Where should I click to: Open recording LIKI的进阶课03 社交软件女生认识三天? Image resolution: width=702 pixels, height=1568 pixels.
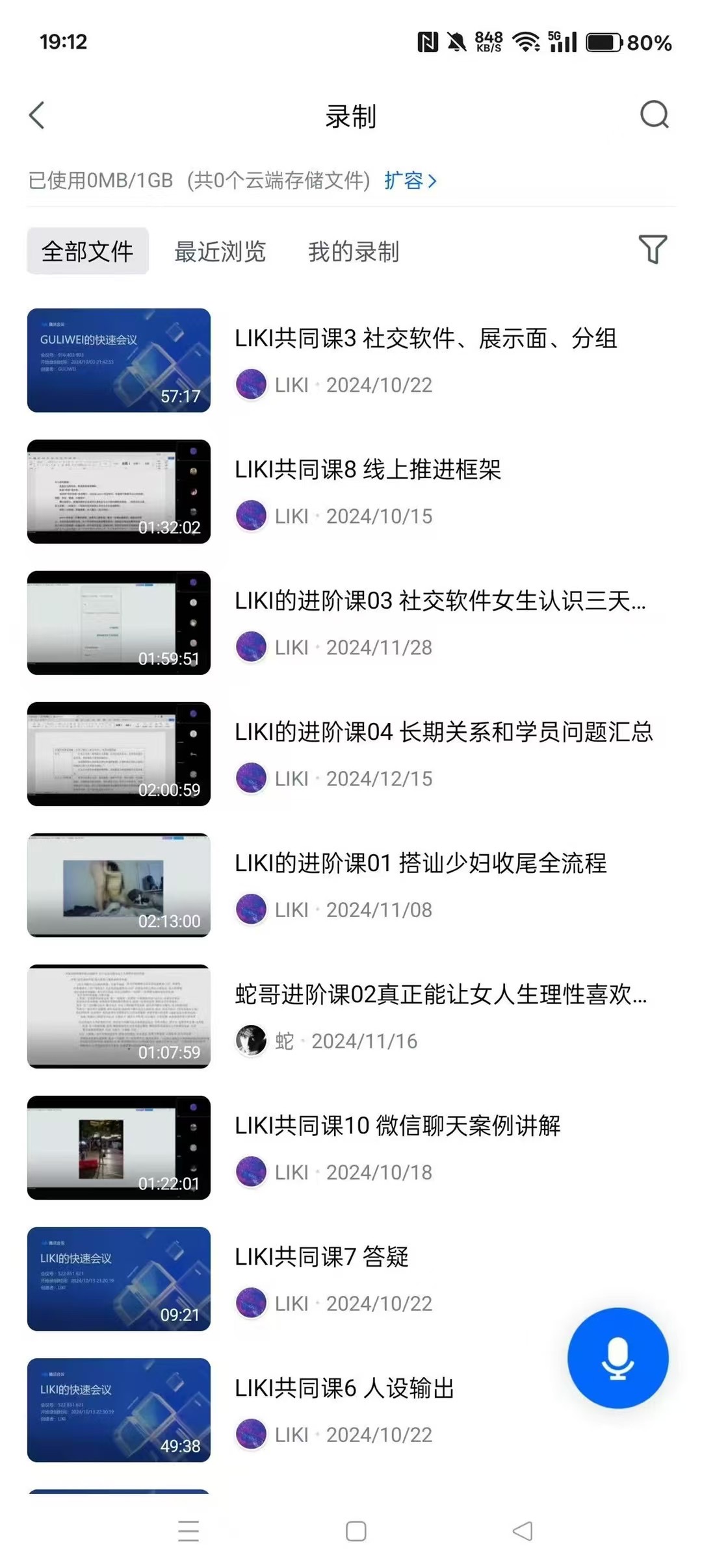(439, 601)
